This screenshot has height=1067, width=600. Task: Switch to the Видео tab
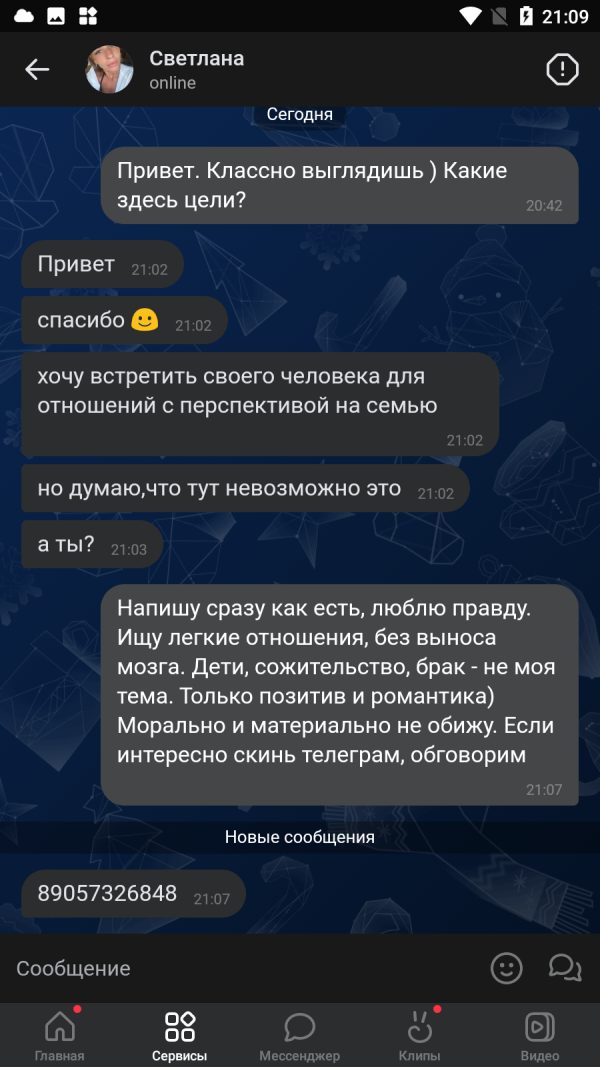tap(539, 1036)
